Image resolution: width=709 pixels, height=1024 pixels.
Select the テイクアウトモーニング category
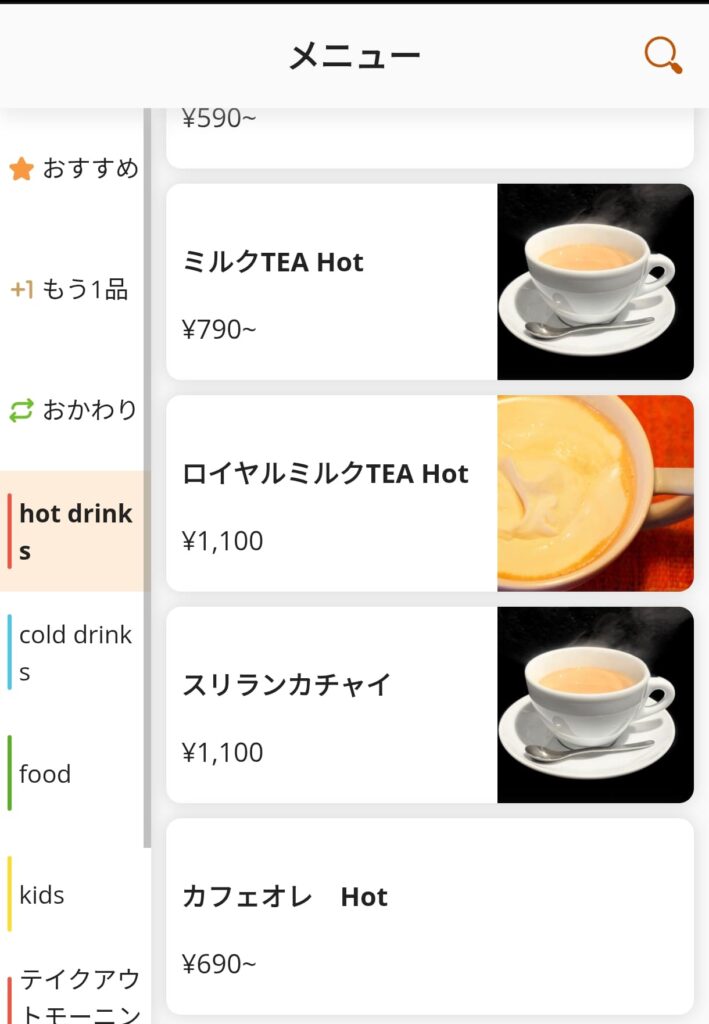[78, 995]
